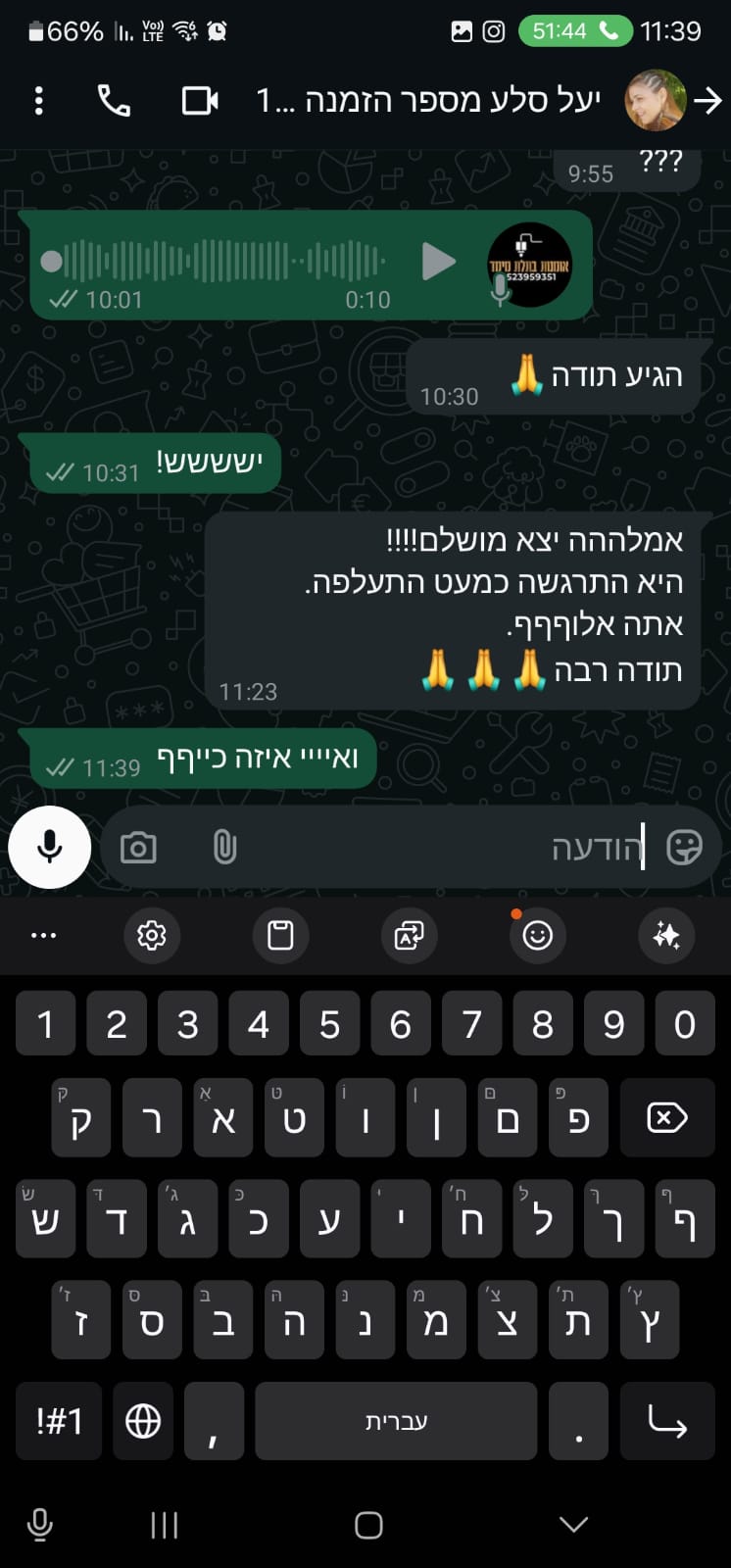
Task: Start a video call with the contact
Action: coord(200,100)
